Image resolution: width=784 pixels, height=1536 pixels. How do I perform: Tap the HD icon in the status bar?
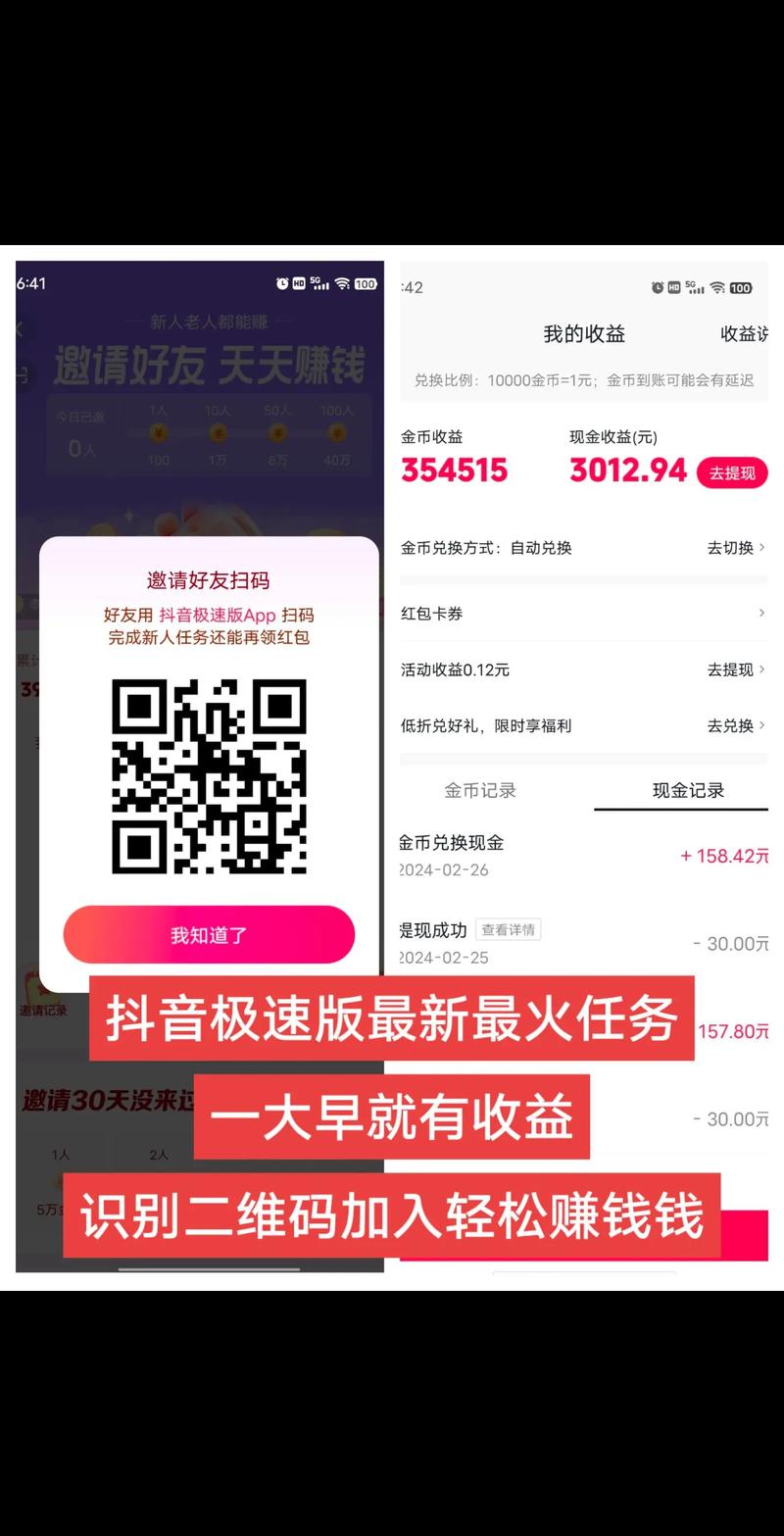pyautogui.click(x=298, y=283)
